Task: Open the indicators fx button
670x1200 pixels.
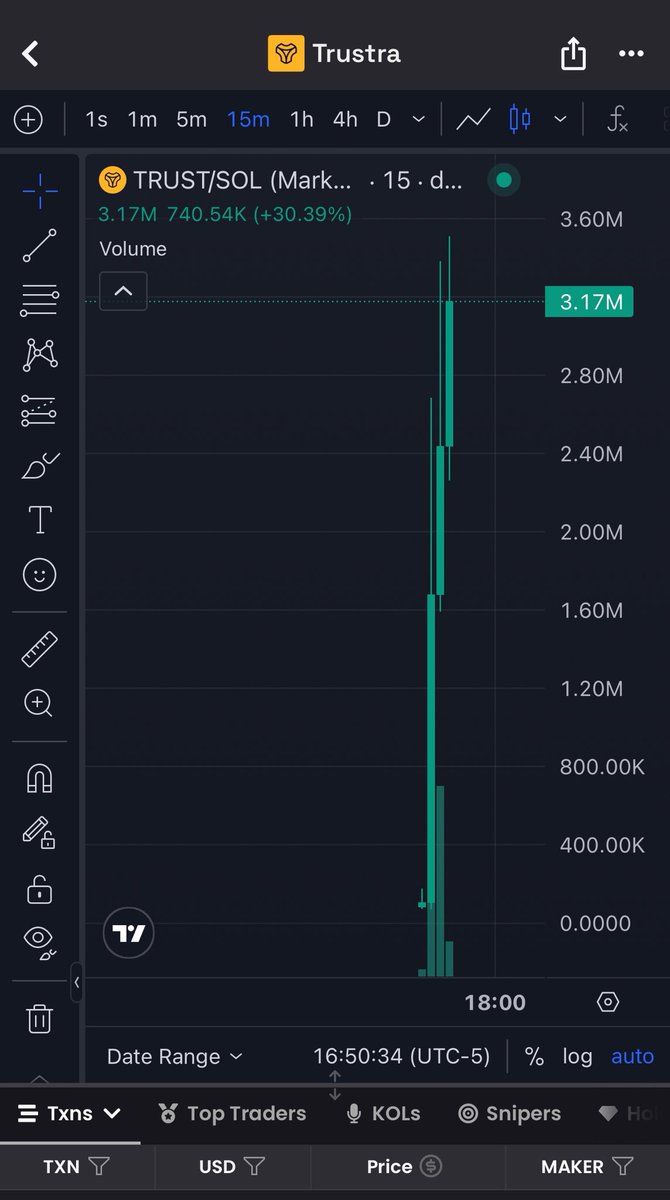Action: tap(618, 120)
